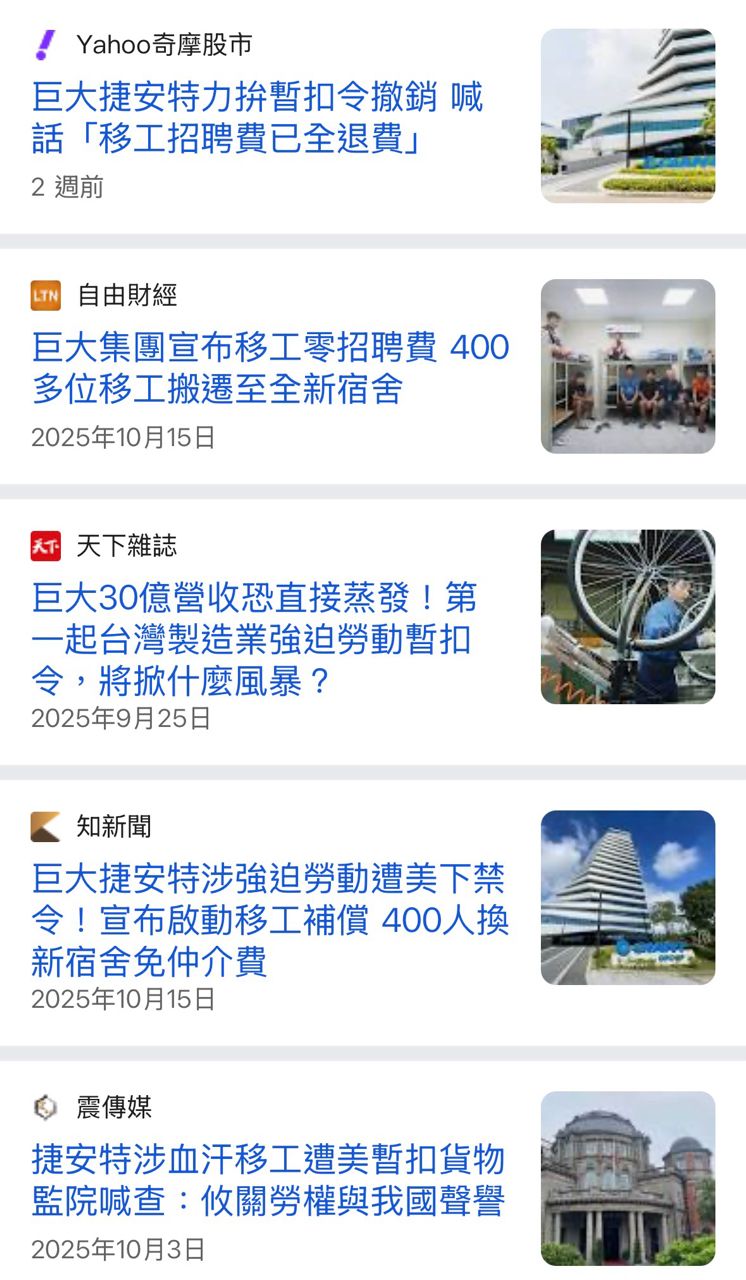
Task: Tap the Giant headquarters photo beside Yahoo奇摩股市
Action: (x=628, y=116)
